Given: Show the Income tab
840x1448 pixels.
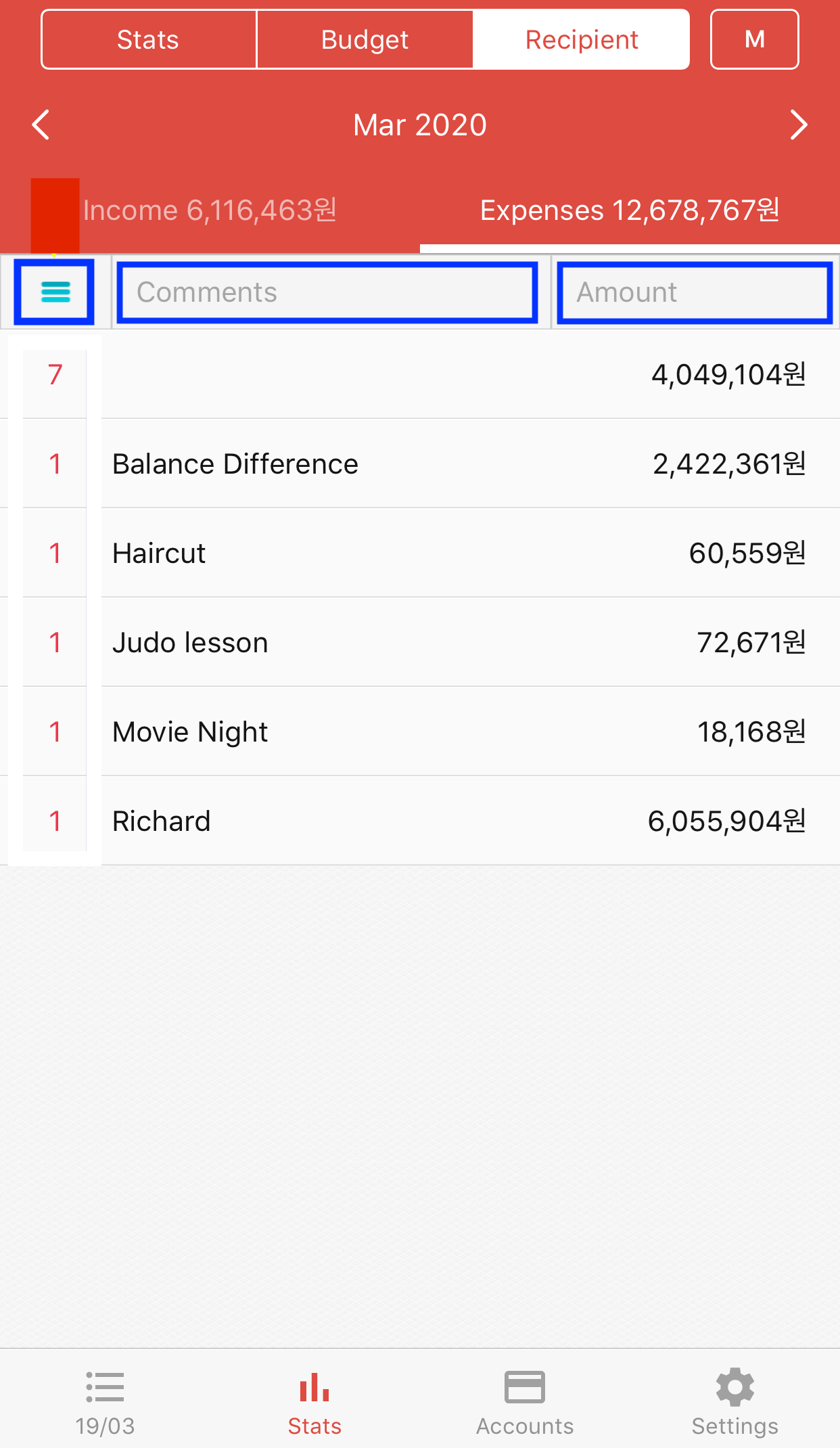Looking at the screenshot, I should point(210,210).
